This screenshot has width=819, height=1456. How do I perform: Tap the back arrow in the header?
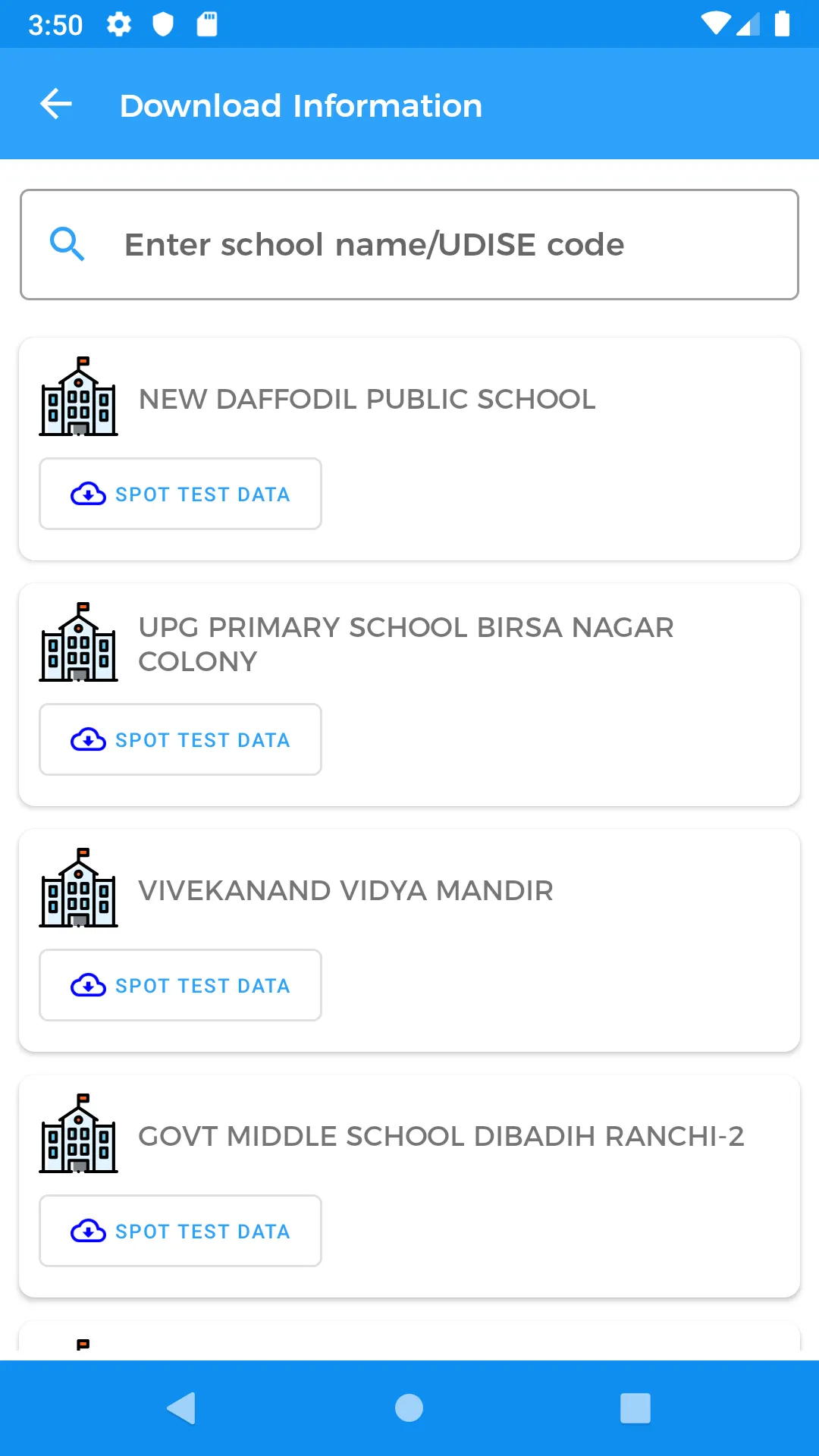tap(55, 104)
